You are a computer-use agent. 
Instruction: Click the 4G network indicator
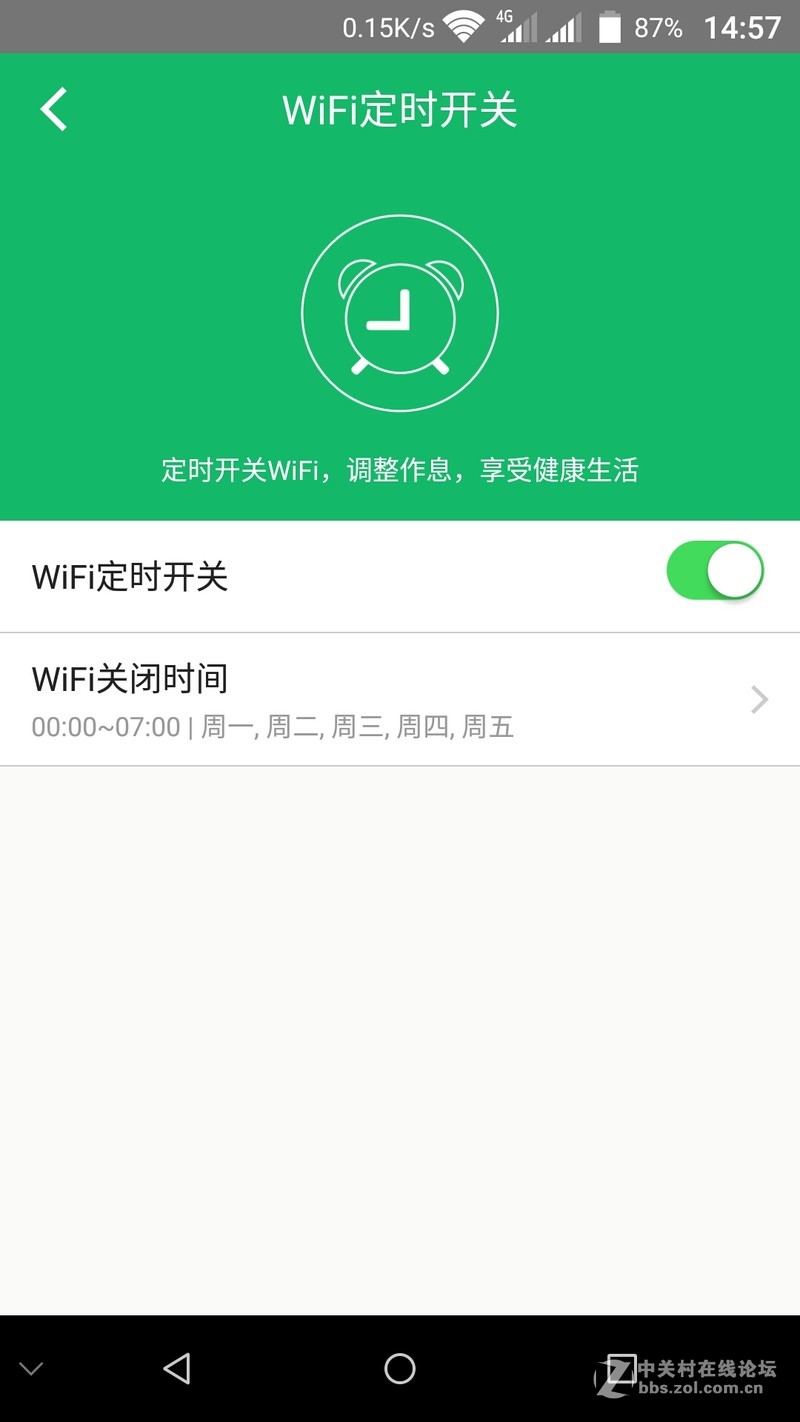coord(506,15)
